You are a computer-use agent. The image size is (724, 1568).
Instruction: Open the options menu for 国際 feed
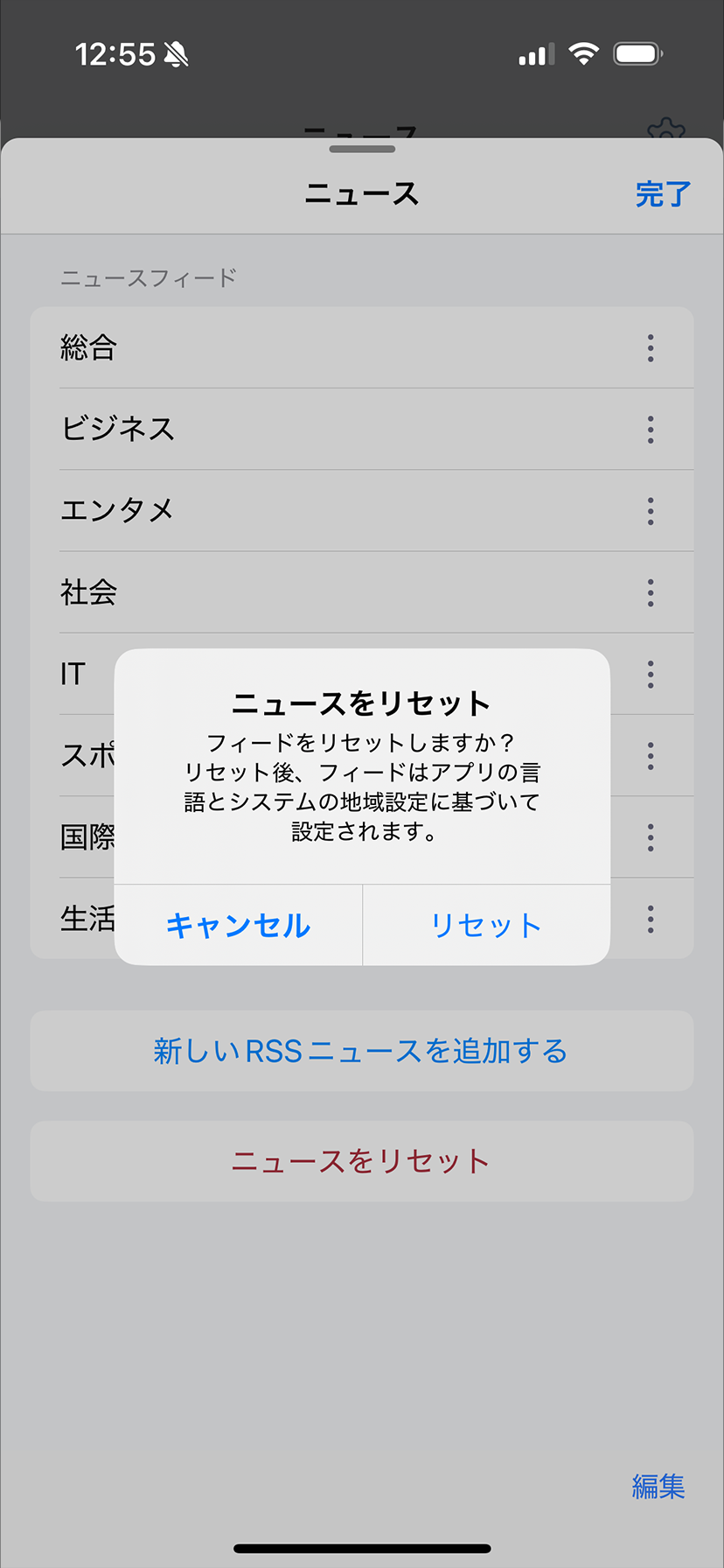pos(651,836)
